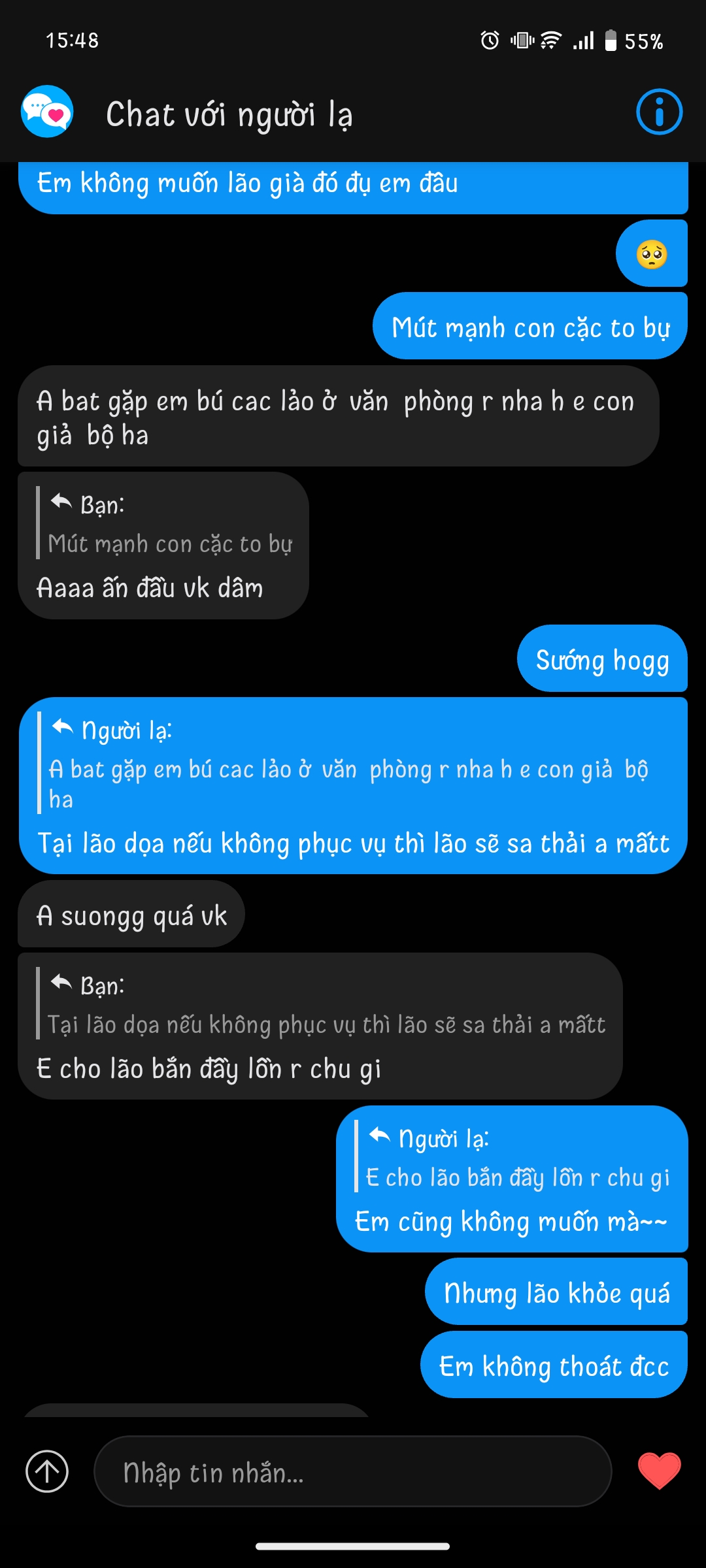Tap the circled up-arrow icon beside the input
The height and width of the screenshot is (1568, 706).
(47, 1472)
